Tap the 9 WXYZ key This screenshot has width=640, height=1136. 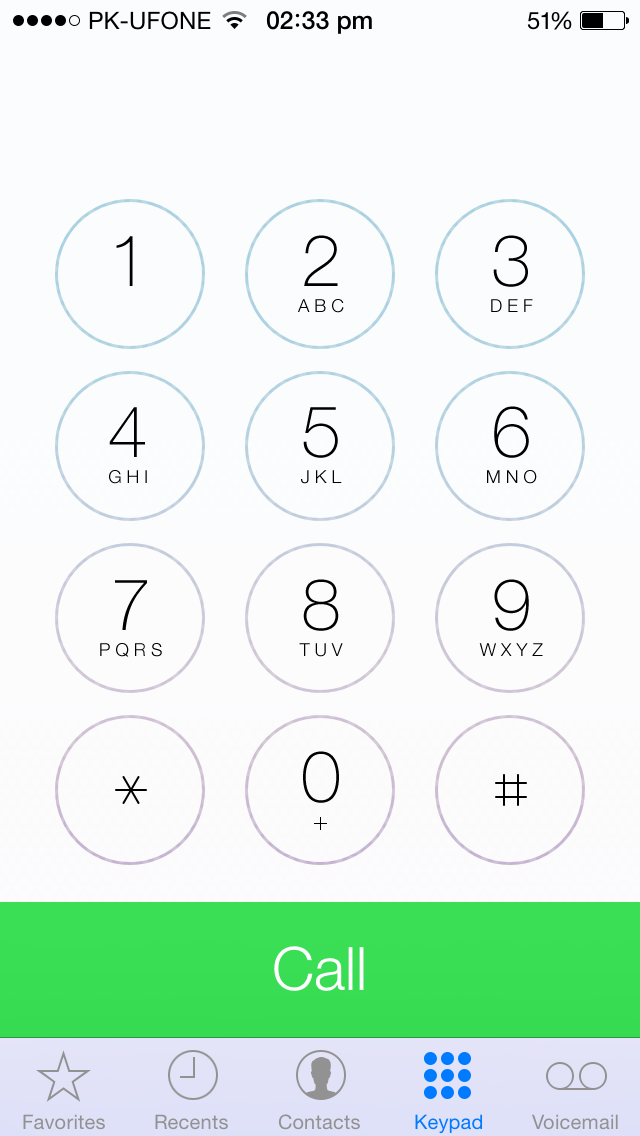pyautogui.click(x=510, y=618)
